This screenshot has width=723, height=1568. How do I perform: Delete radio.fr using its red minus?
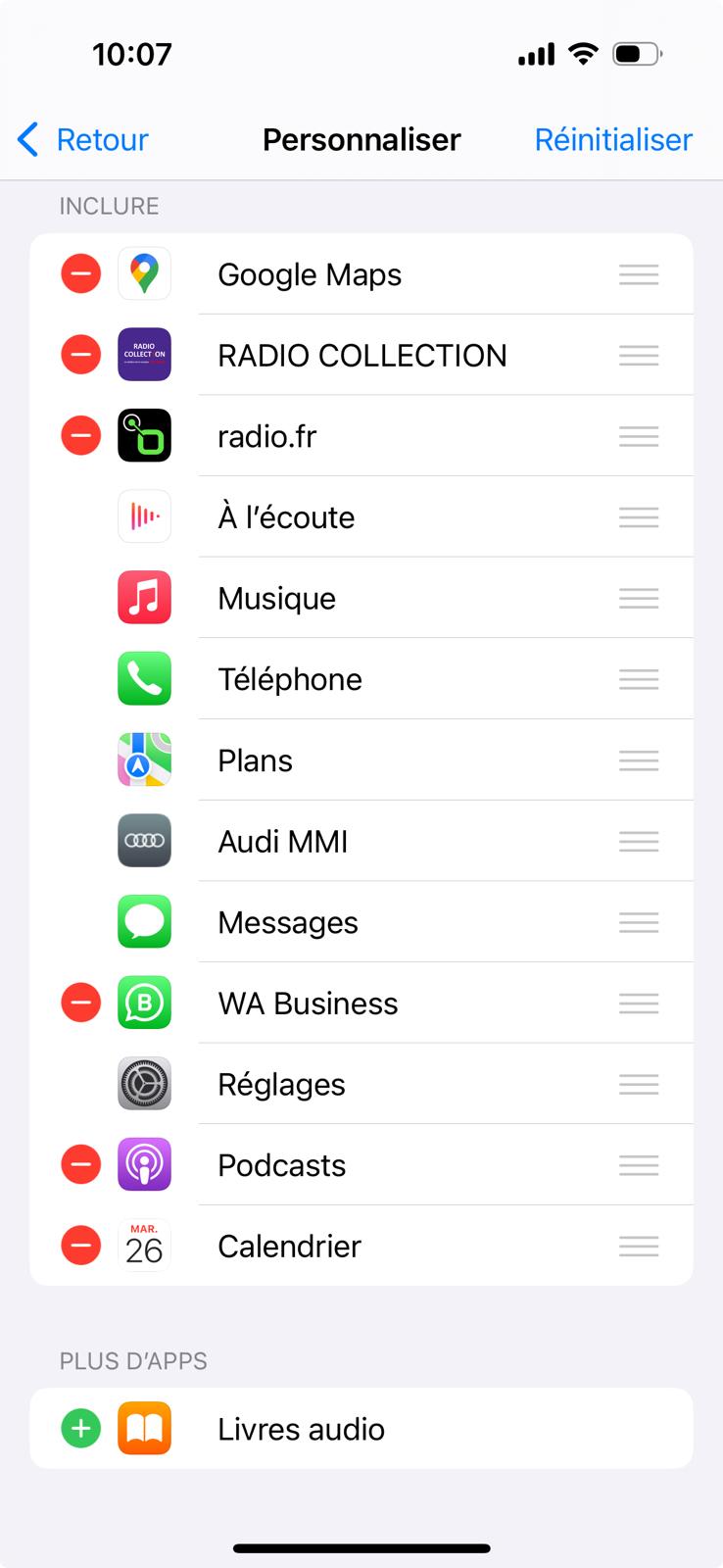point(81,435)
